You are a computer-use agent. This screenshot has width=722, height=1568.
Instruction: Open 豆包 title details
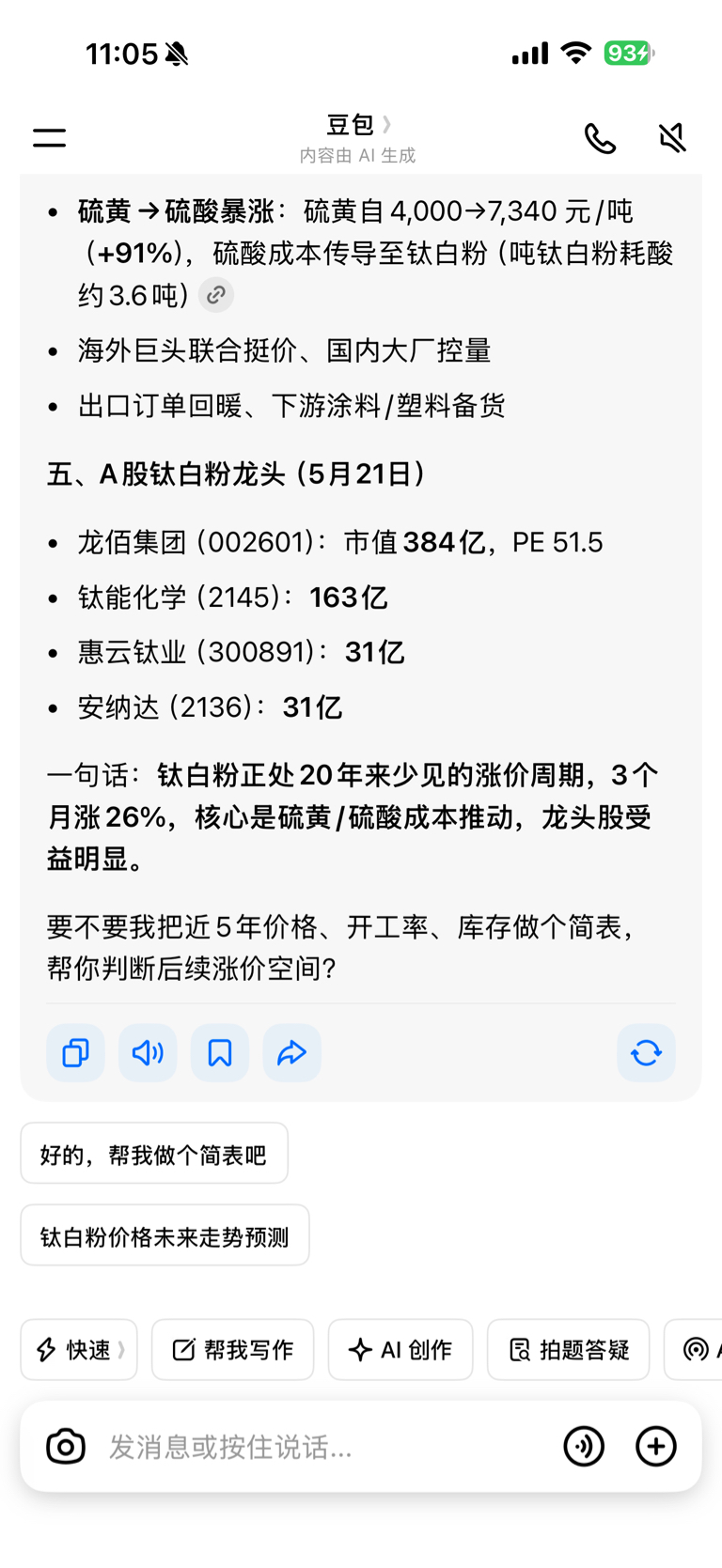click(x=358, y=125)
